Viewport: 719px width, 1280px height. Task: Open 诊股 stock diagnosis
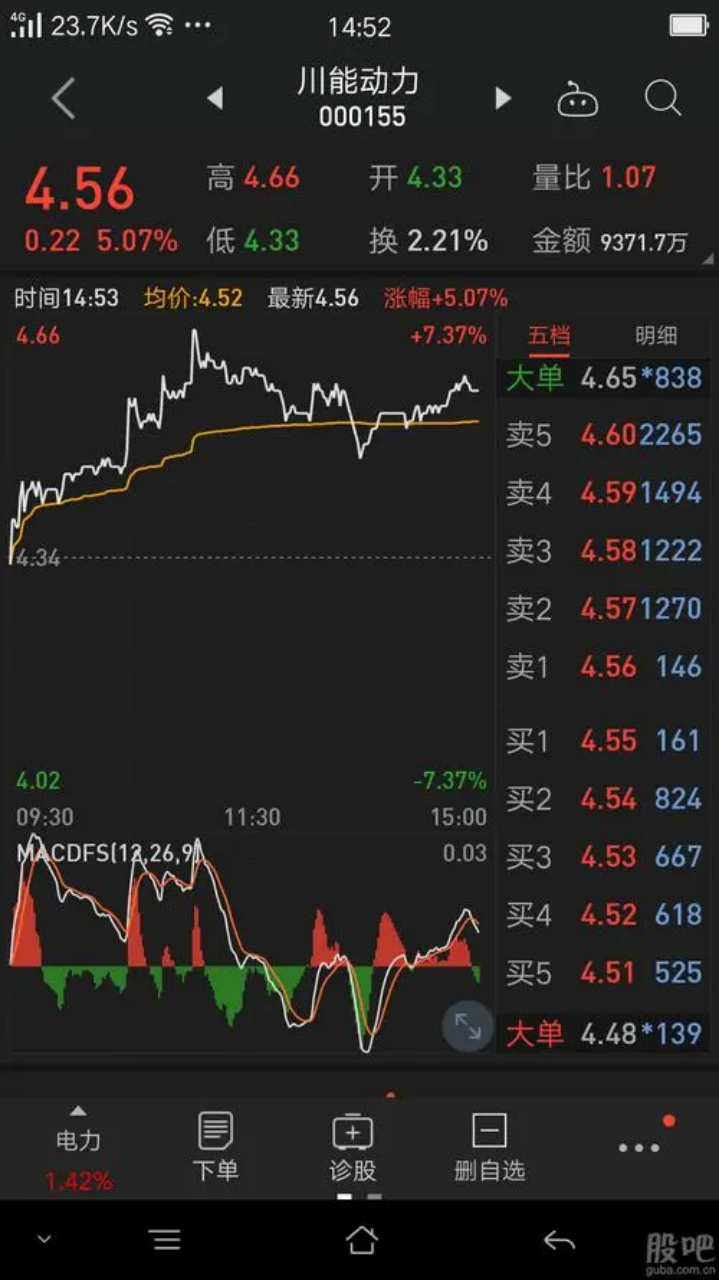pos(352,1147)
